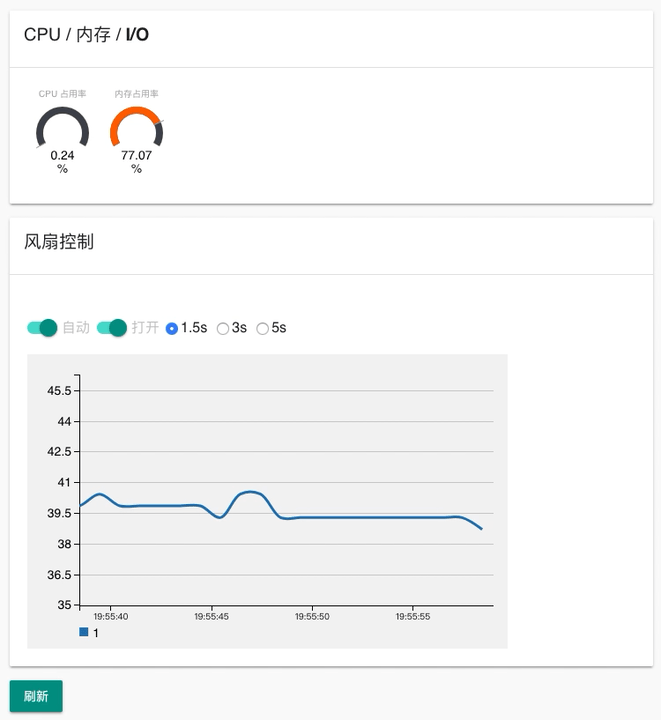Select the 5s refresh interval

point(263,328)
